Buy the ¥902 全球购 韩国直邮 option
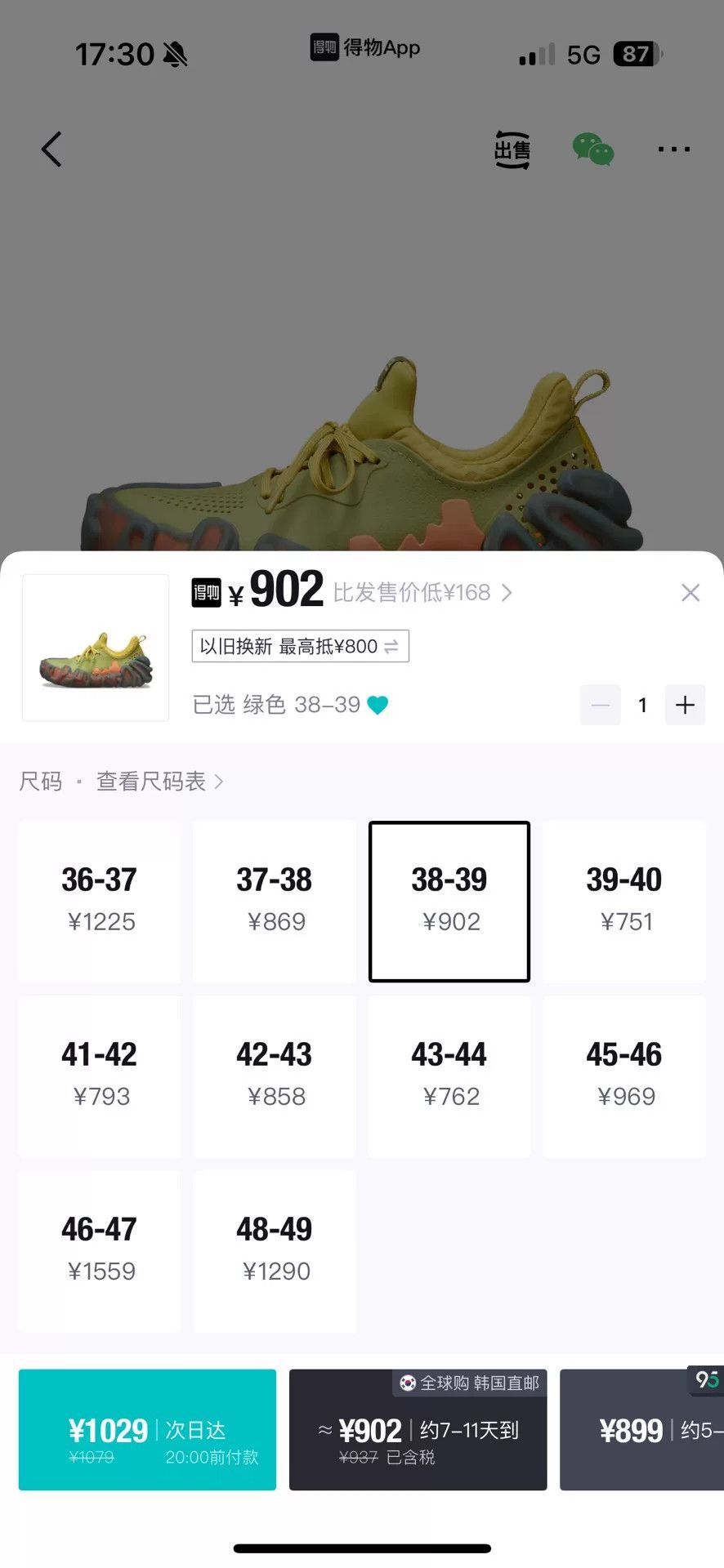Viewport: 724px width, 1568px height. coord(418,1430)
